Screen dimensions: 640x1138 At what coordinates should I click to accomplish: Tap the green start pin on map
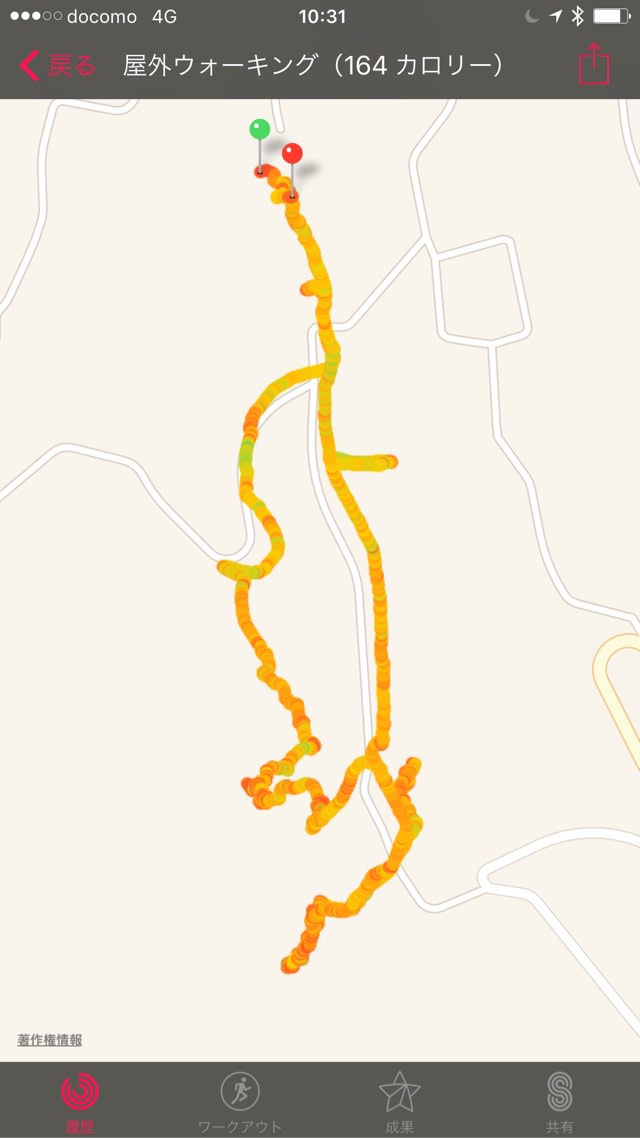(x=260, y=130)
